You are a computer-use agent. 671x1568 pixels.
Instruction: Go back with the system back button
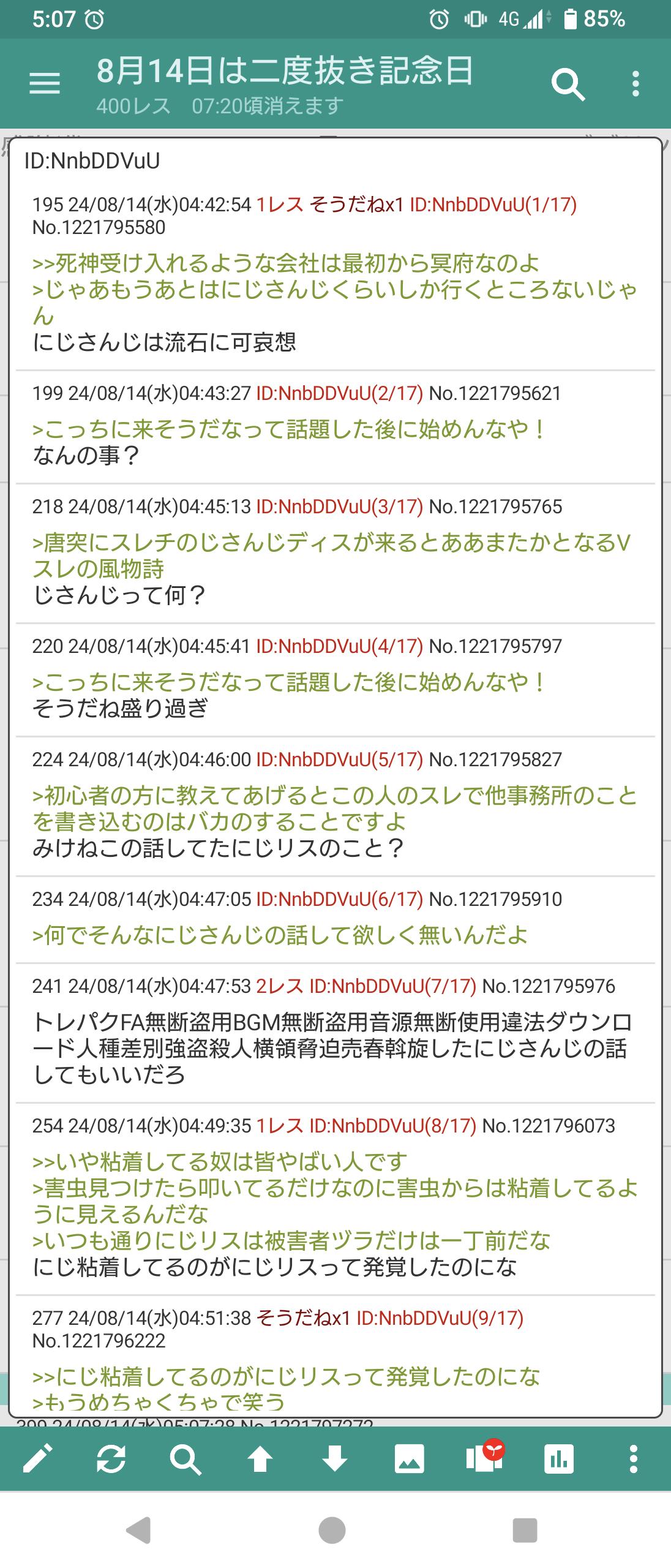[x=138, y=1531]
